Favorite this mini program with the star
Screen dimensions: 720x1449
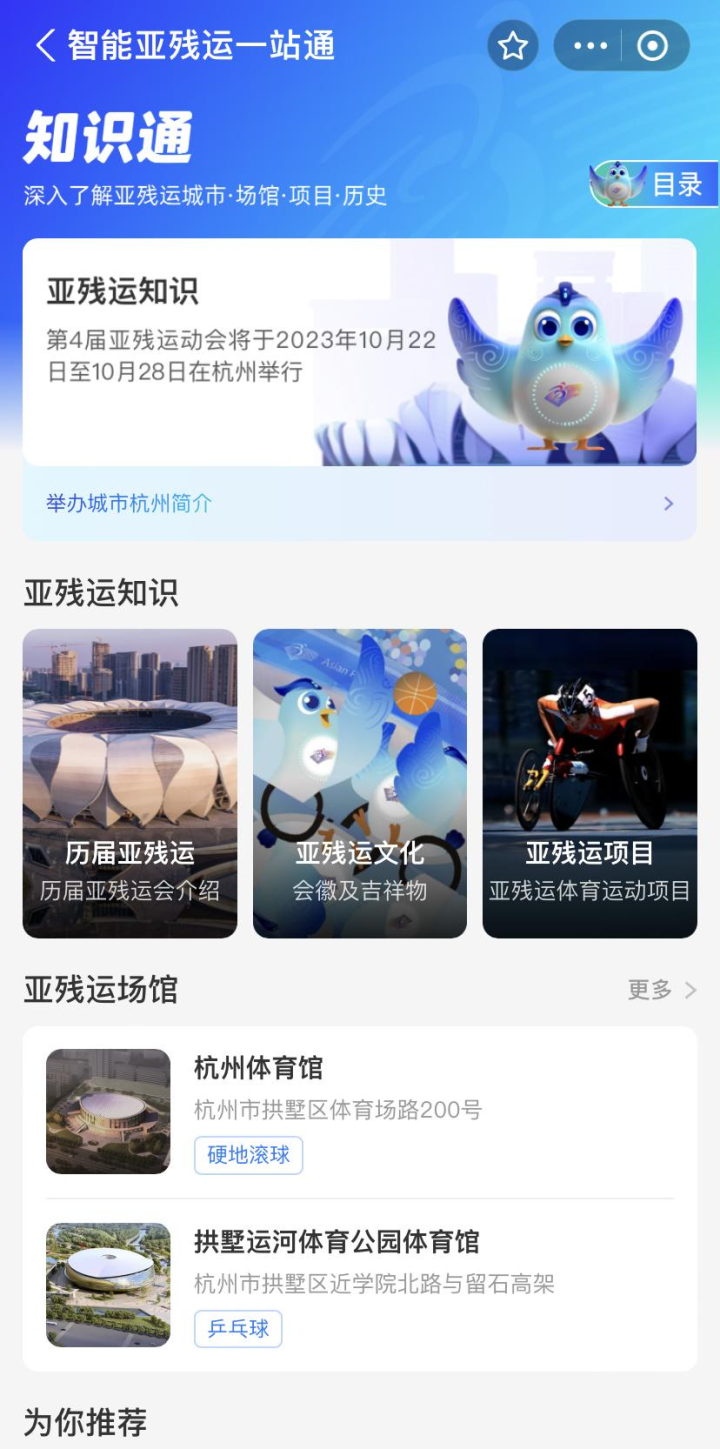[x=513, y=46]
